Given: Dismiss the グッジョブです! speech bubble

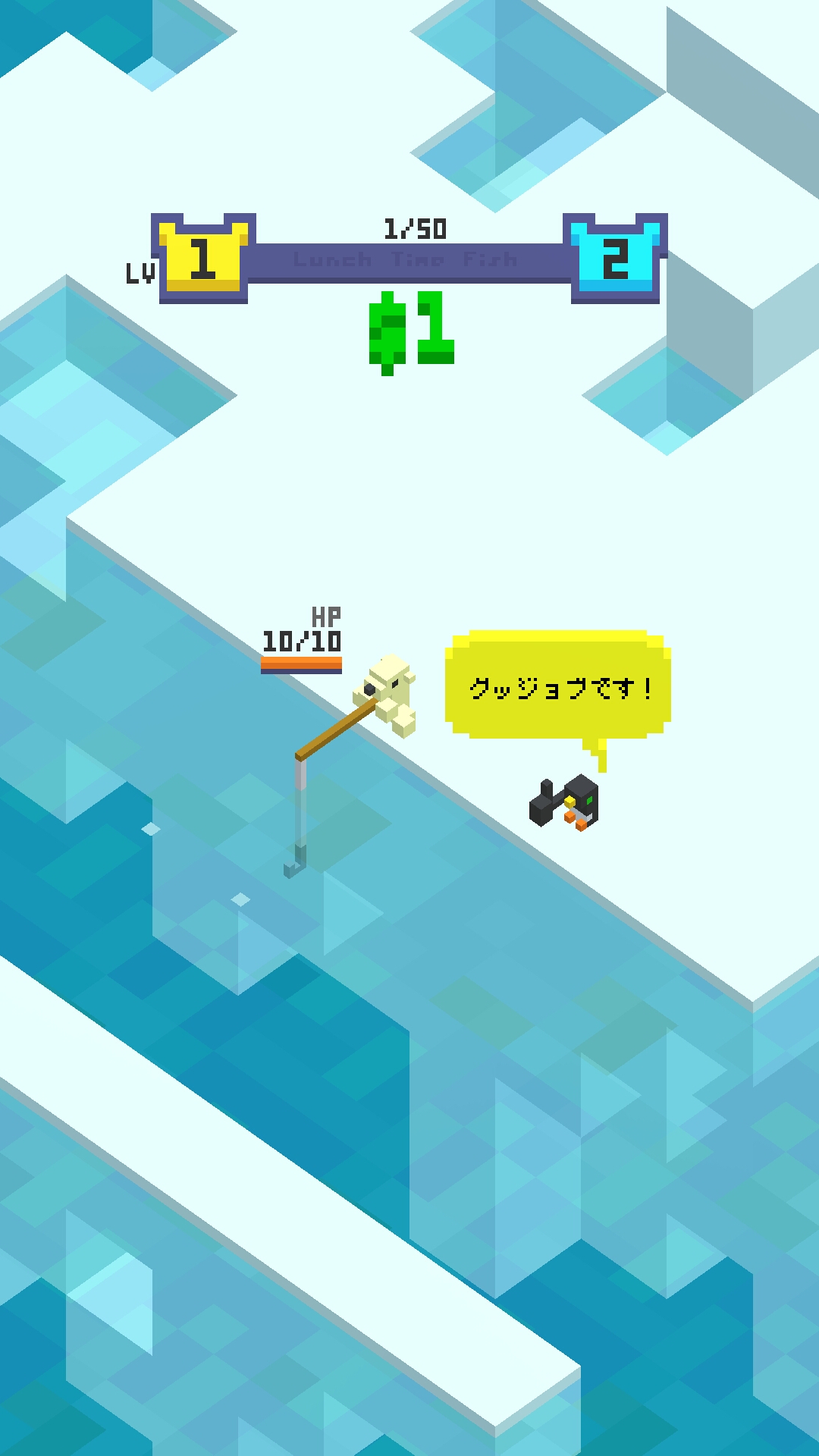Looking at the screenshot, I should 558,686.
